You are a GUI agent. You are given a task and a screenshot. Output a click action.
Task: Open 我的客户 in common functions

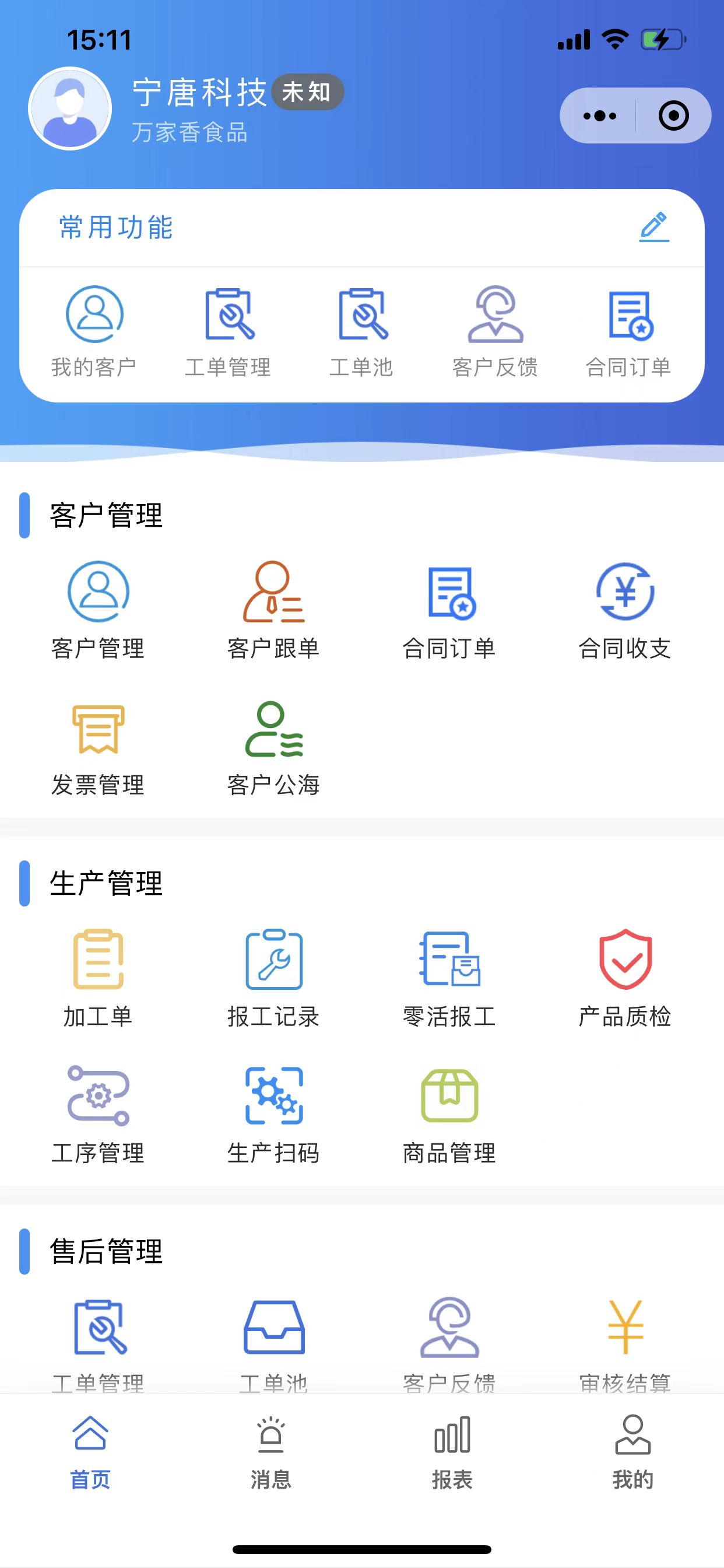[94, 331]
